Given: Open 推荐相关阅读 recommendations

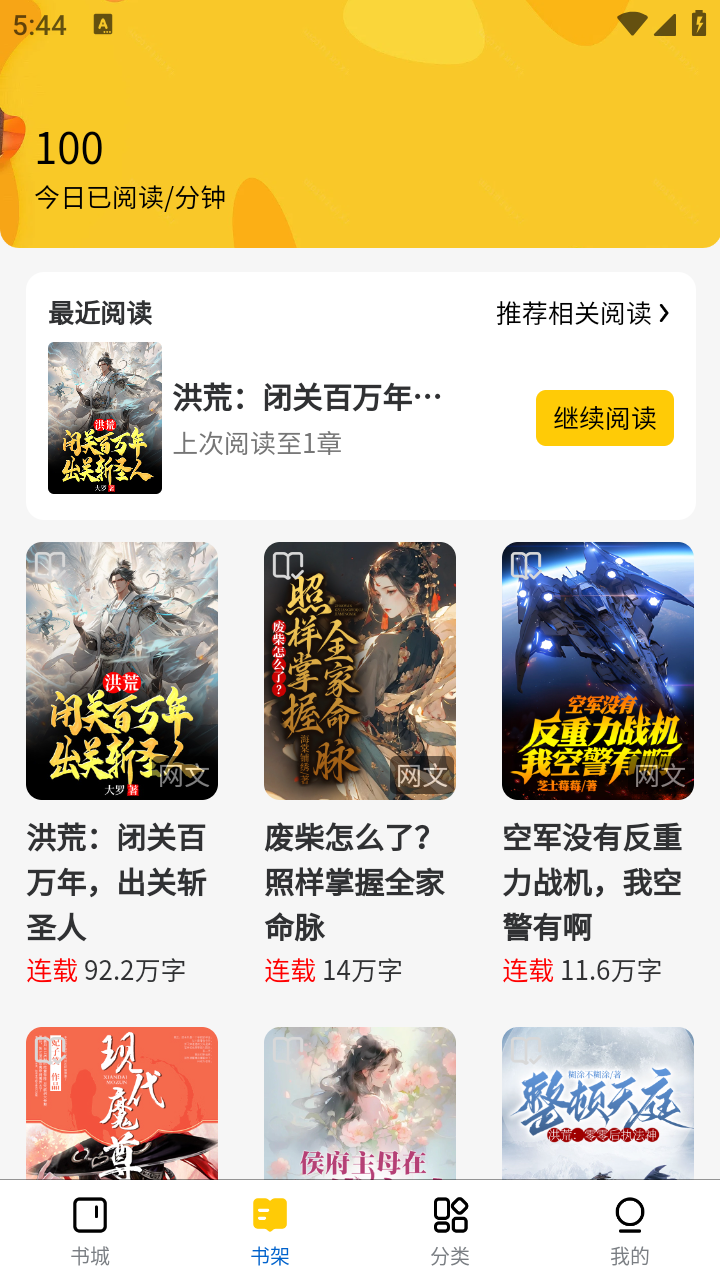Looking at the screenshot, I should 583,313.
